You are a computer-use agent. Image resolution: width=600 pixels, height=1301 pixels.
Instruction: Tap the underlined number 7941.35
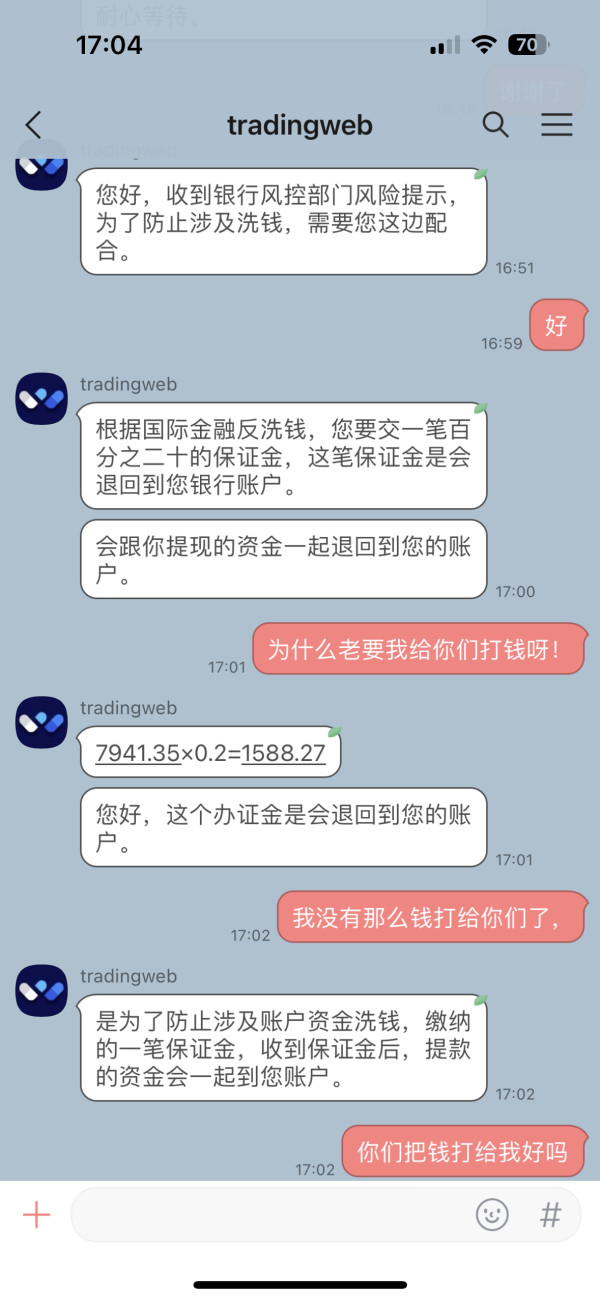137,753
